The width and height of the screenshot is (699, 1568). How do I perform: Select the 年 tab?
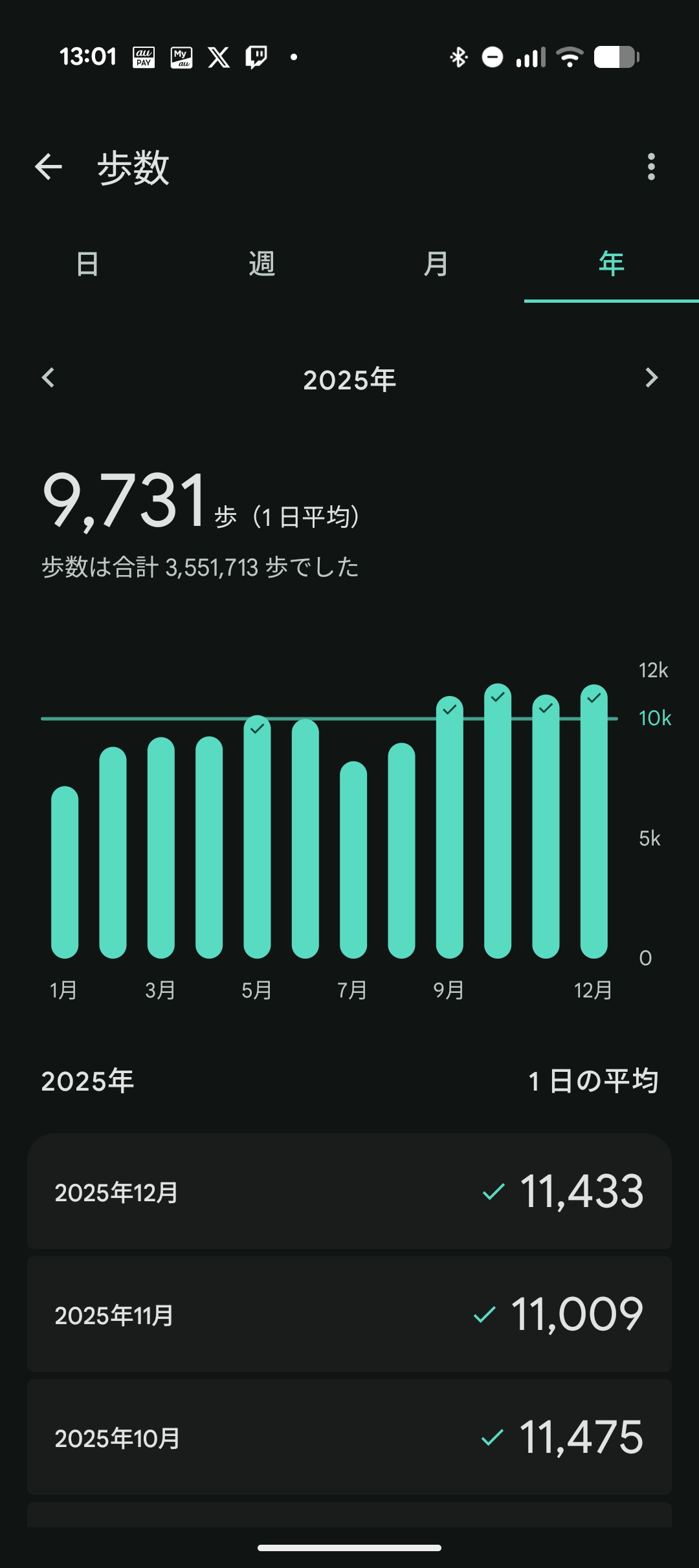(611, 264)
